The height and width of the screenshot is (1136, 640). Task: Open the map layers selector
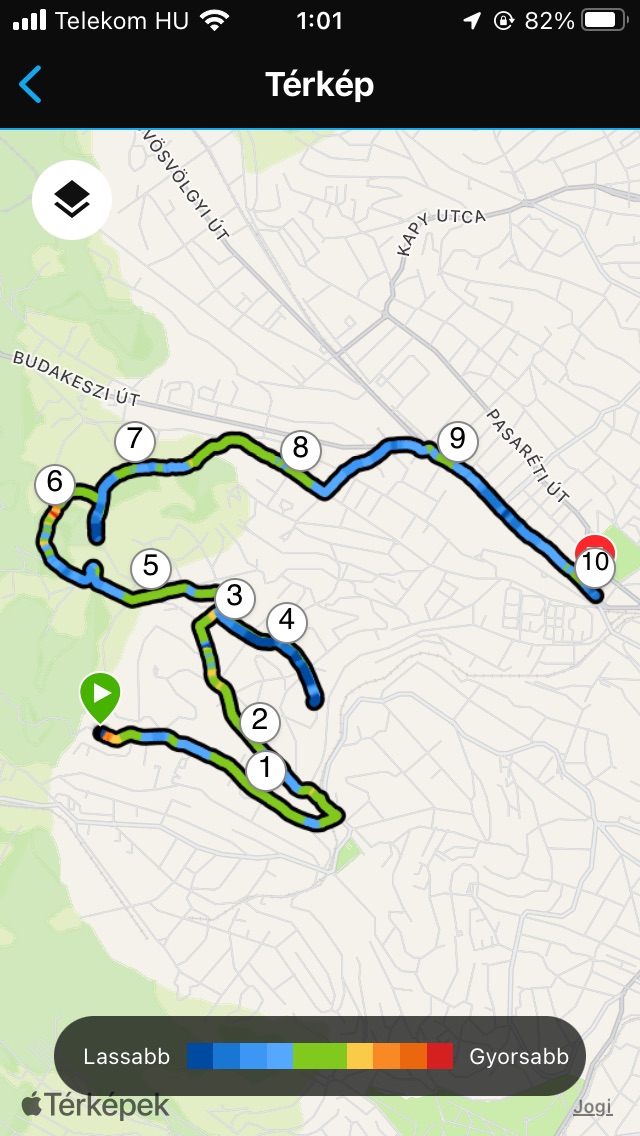(72, 200)
